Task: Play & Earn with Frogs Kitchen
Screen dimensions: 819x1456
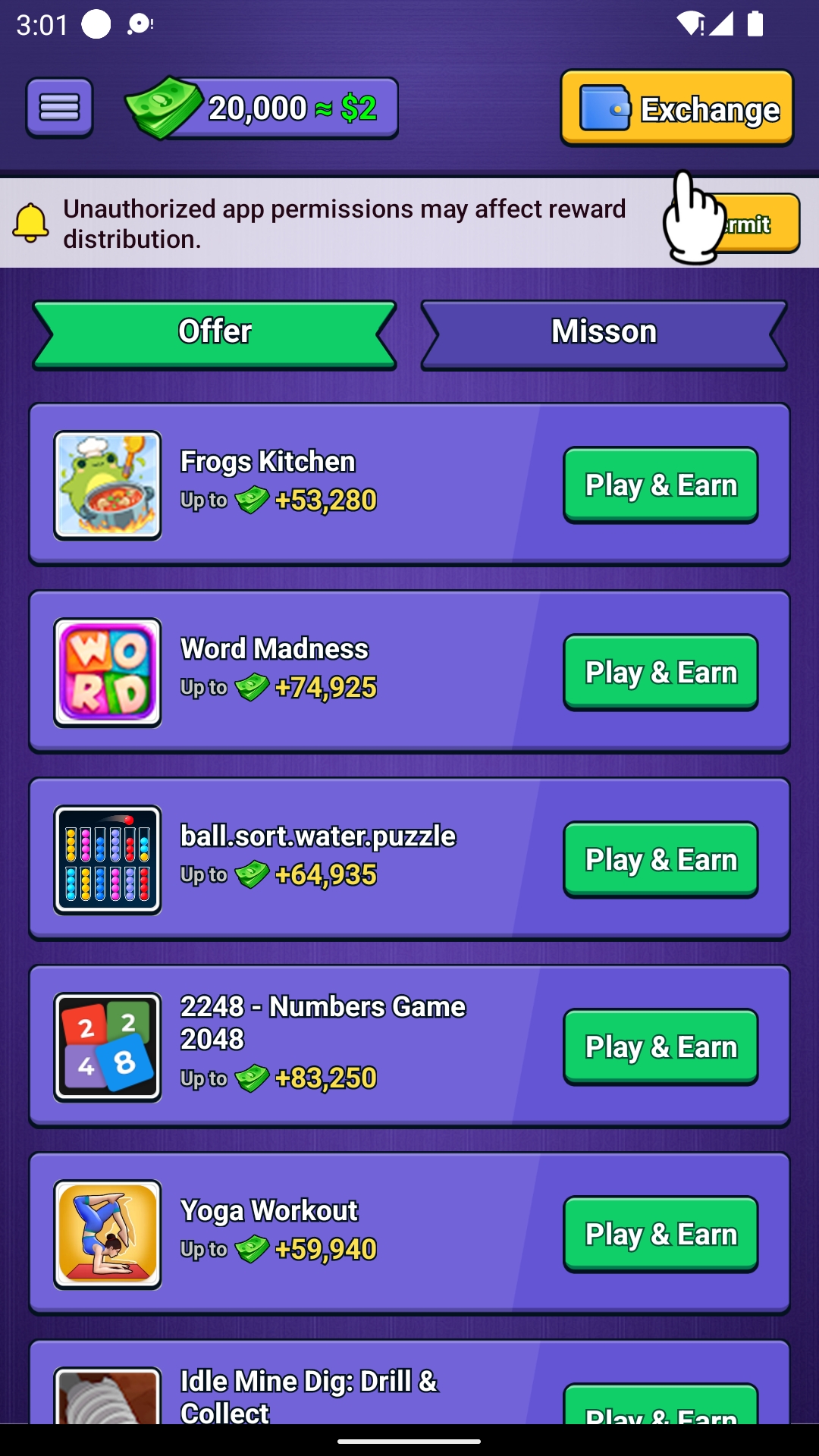Action: [x=660, y=485]
